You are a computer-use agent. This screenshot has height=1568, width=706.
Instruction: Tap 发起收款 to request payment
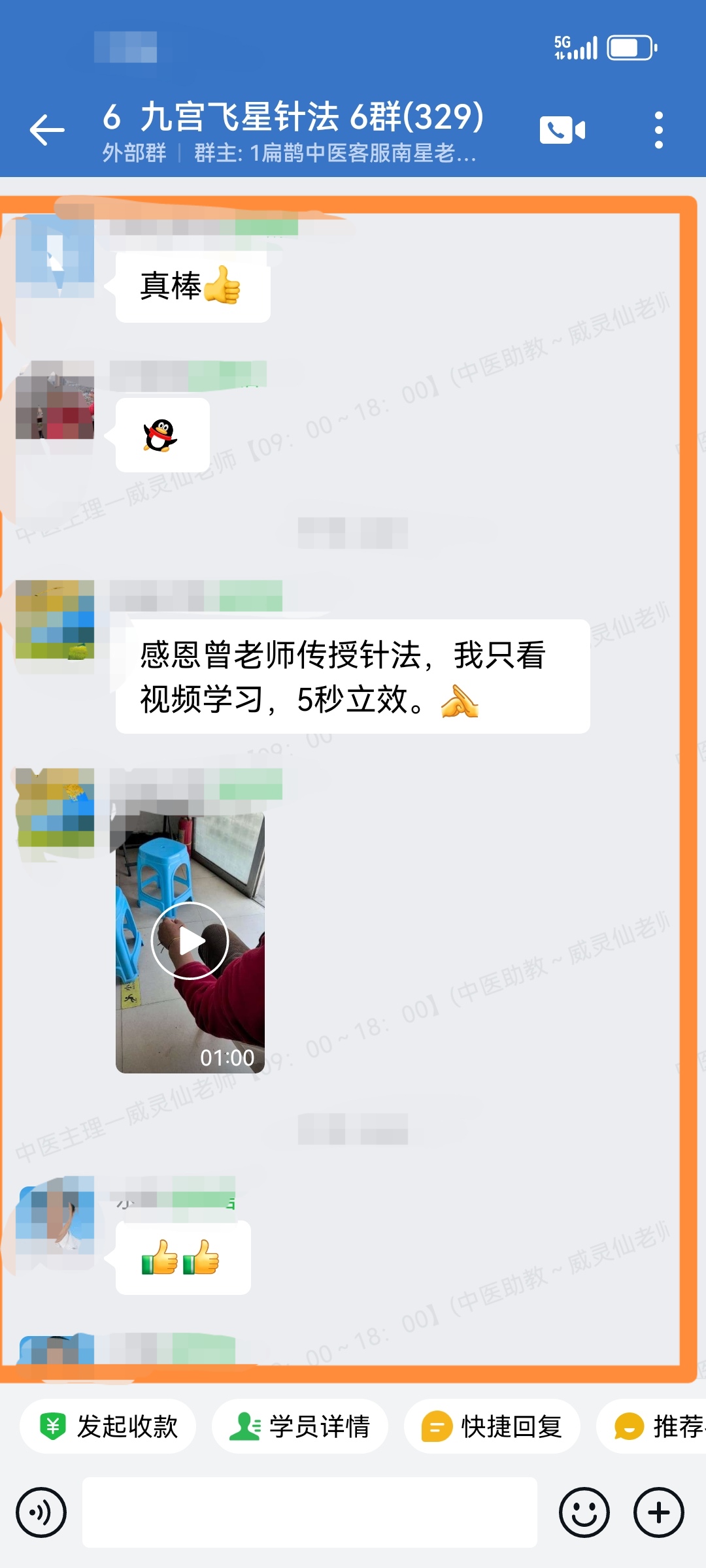tap(109, 1426)
